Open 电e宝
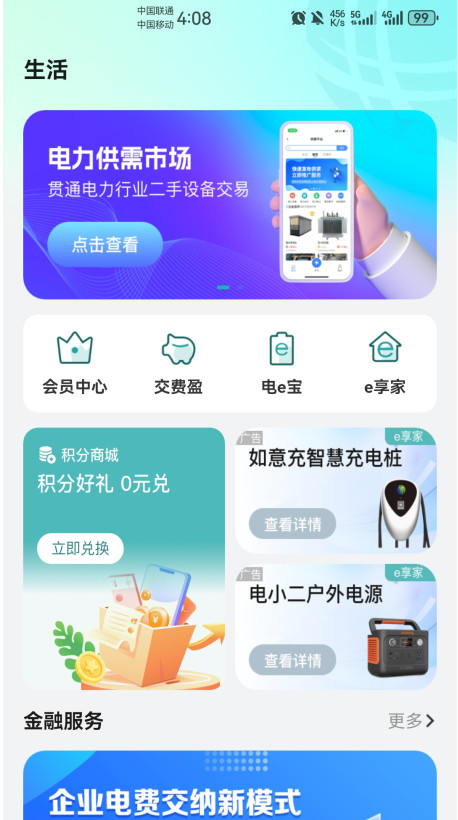The height and width of the screenshot is (820, 458). click(282, 363)
